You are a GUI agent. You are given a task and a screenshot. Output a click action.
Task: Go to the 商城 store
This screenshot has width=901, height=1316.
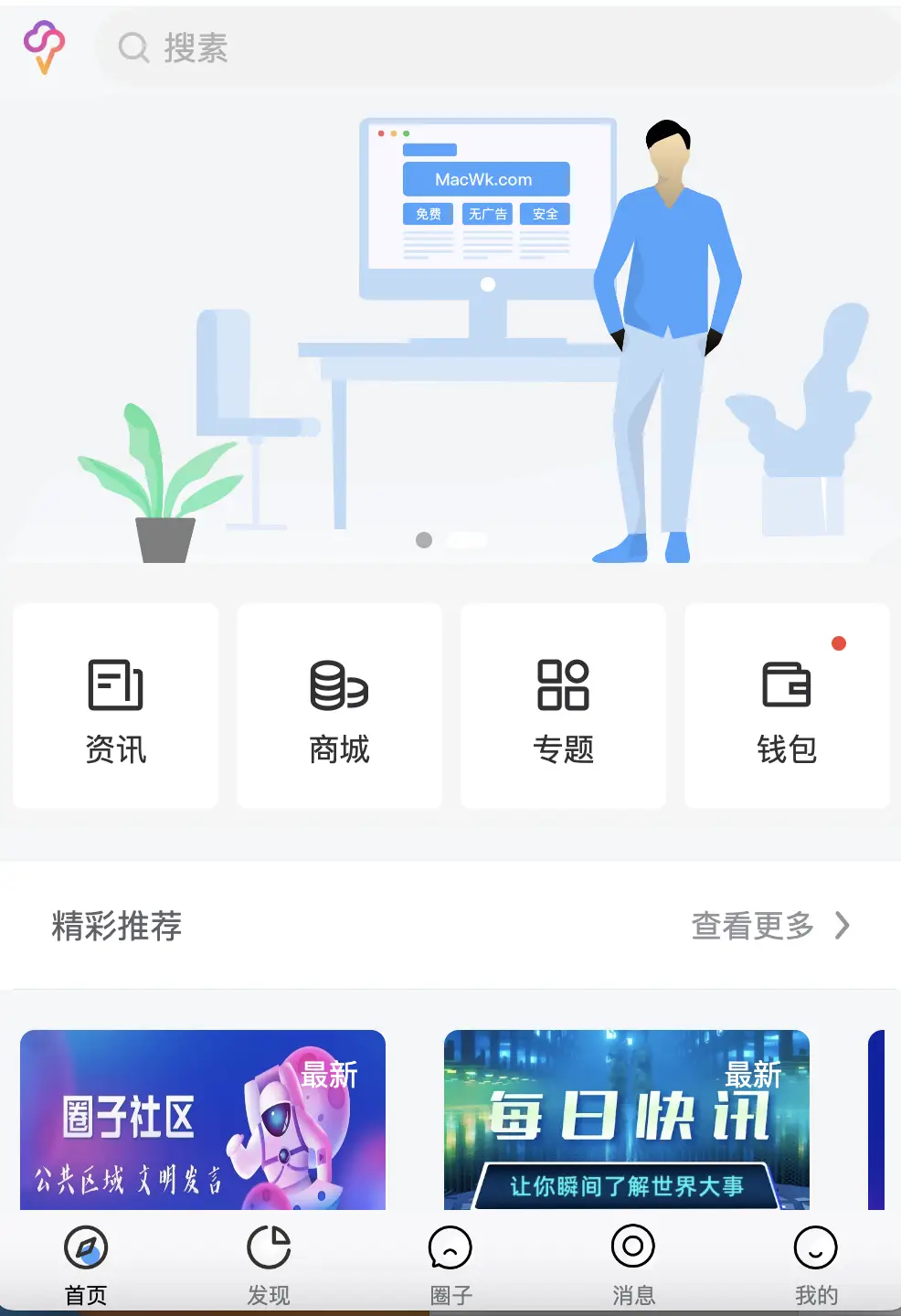pyautogui.click(x=339, y=706)
